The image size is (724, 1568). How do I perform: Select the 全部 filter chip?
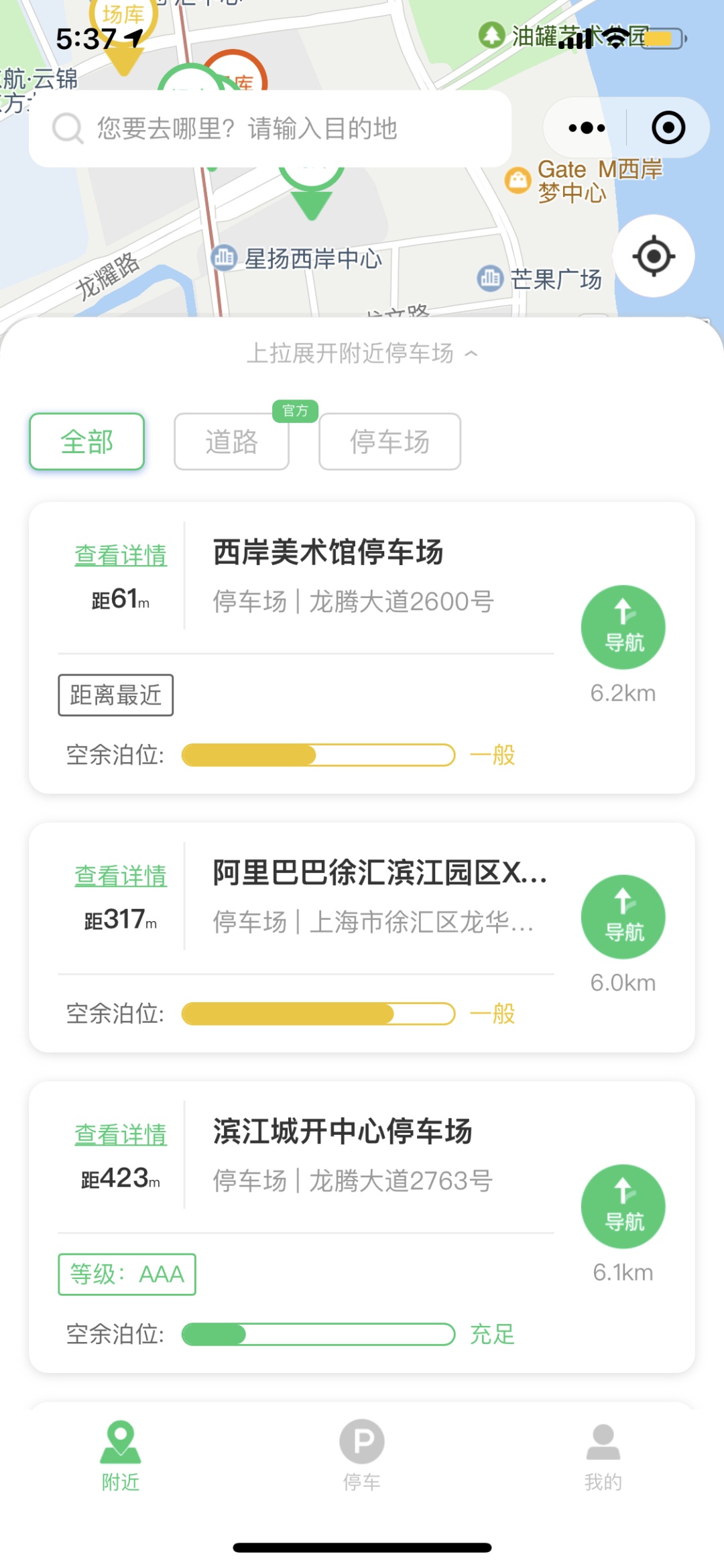pyautogui.click(x=87, y=442)
